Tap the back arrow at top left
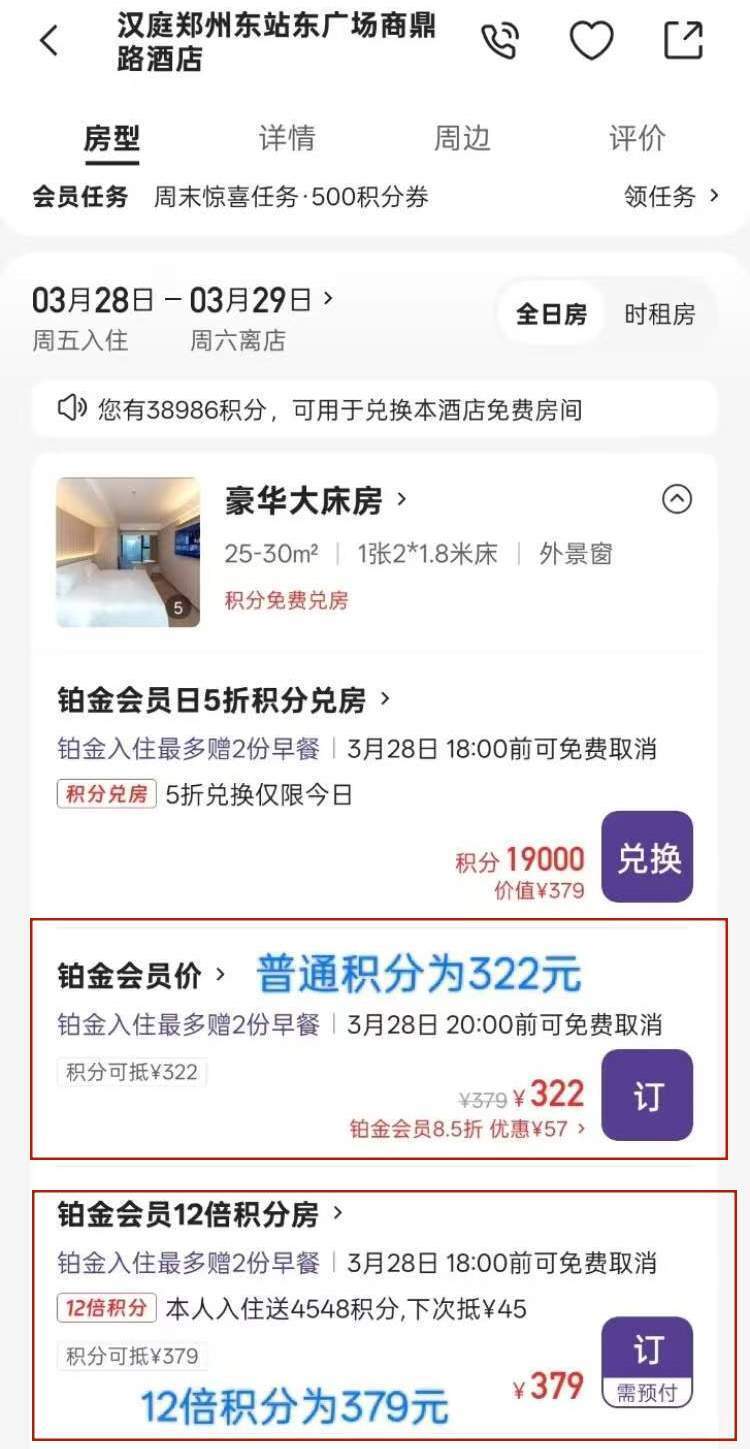 pyautogui.click(x=47, y=42)
